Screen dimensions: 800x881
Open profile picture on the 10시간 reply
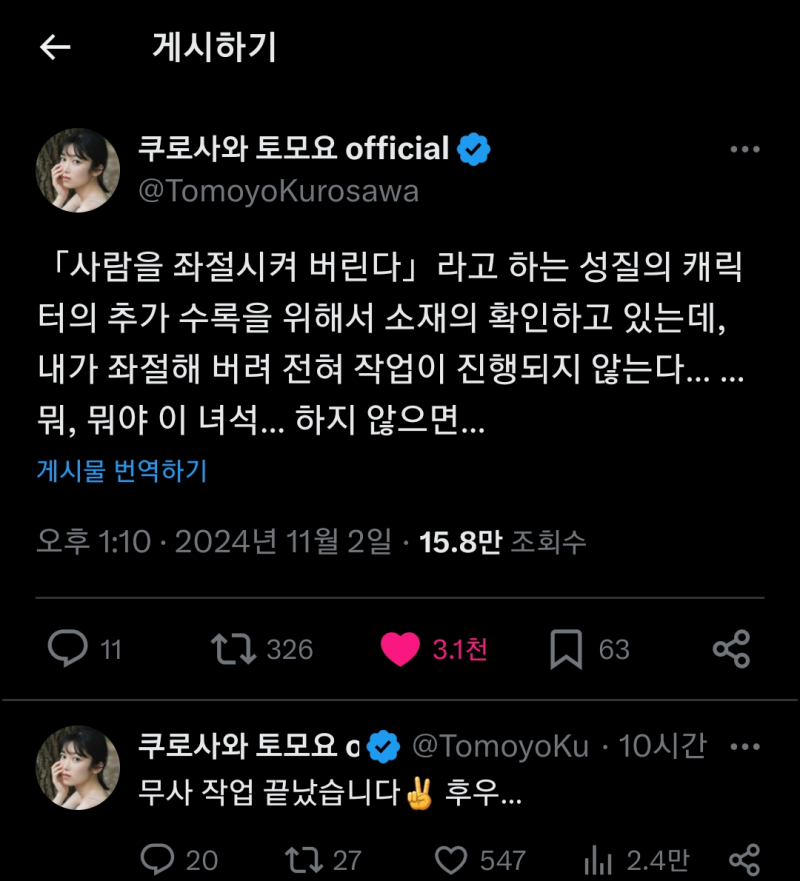click(78, 766)
